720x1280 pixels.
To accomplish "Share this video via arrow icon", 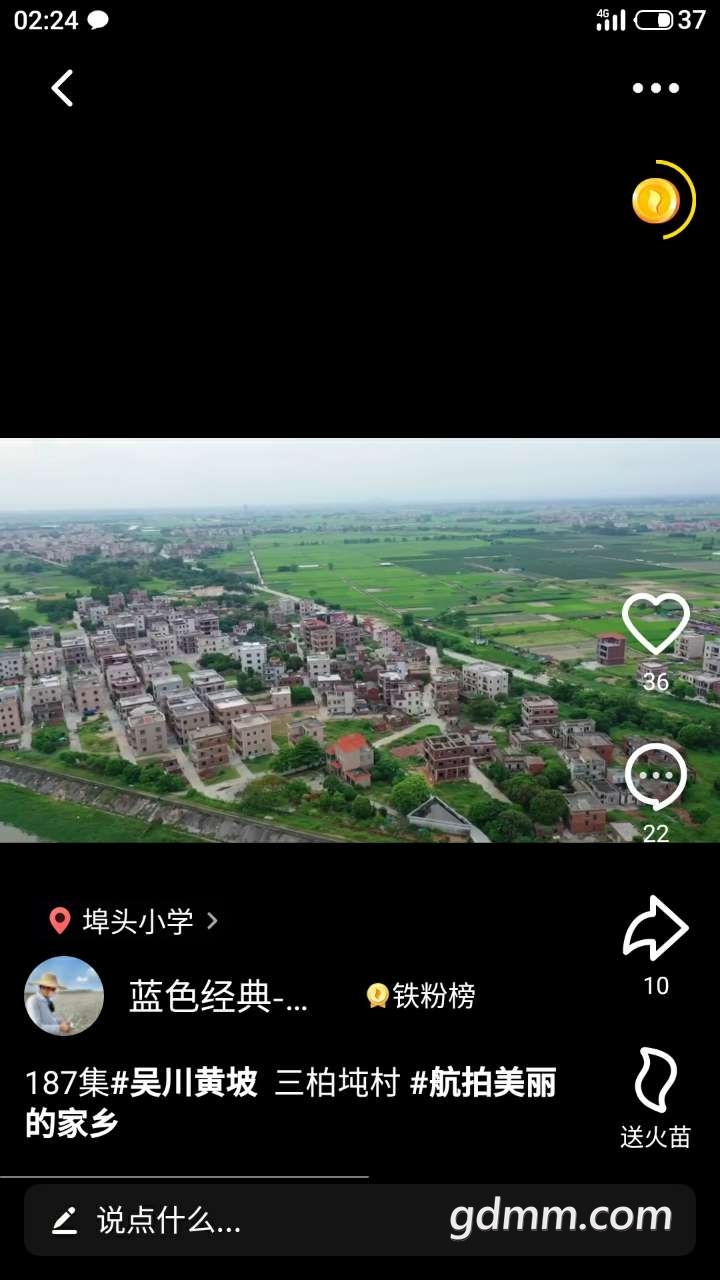I will pyautogui.click(x=656, y=930).
